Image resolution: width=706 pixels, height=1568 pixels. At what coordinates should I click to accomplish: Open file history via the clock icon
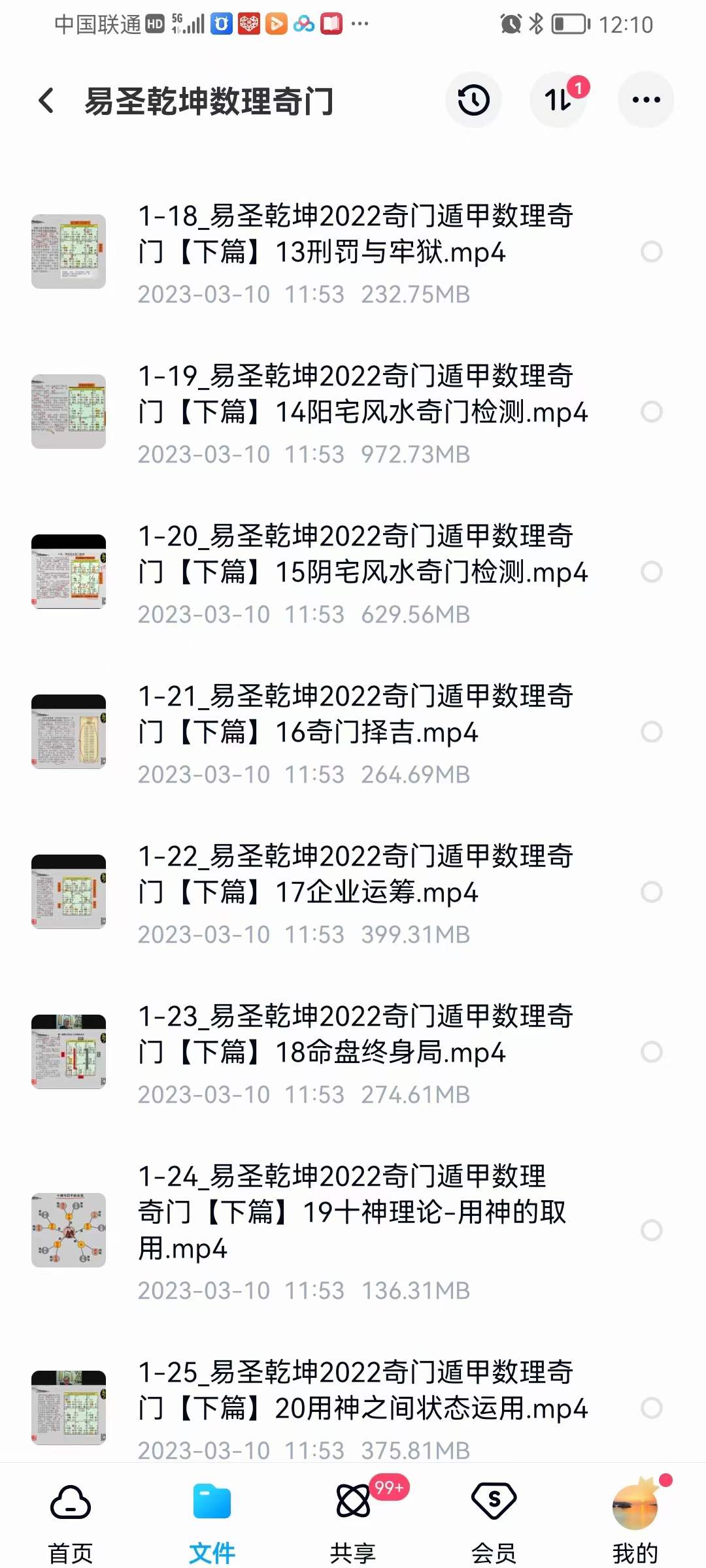(473, 99)
